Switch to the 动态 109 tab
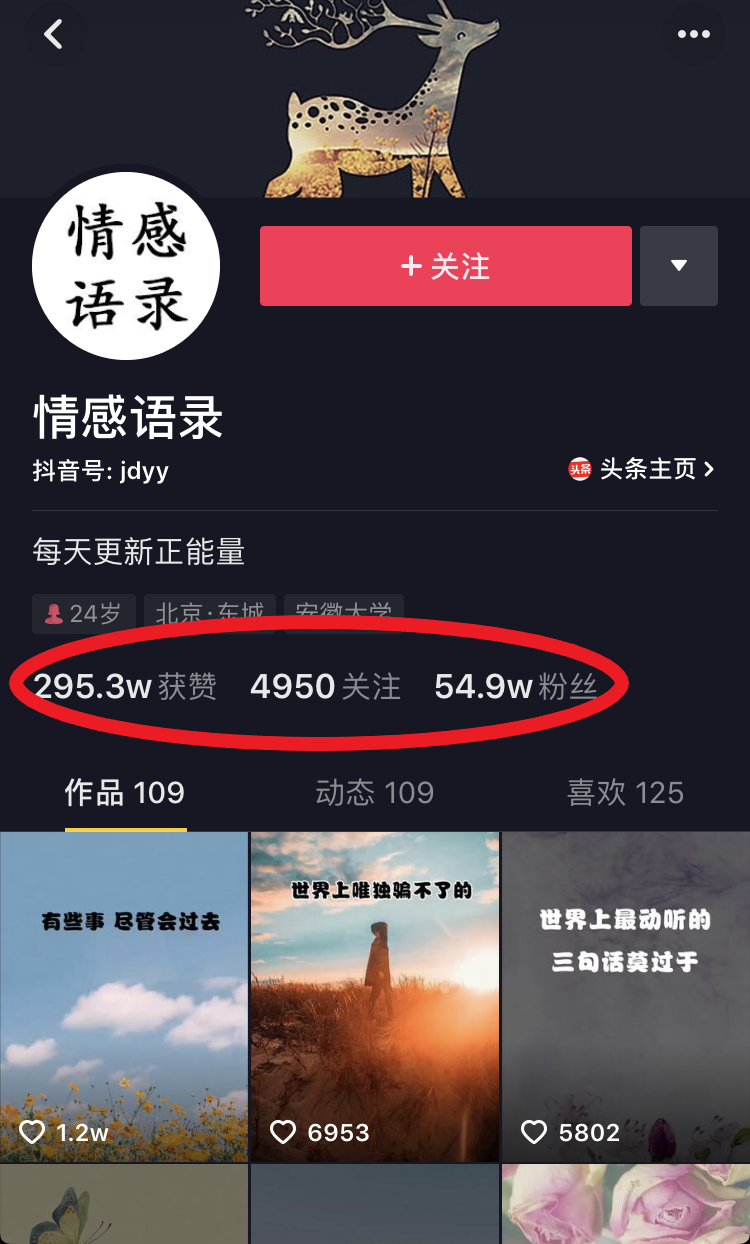This screenshot has height=1244, width=750. pos(374,793)
